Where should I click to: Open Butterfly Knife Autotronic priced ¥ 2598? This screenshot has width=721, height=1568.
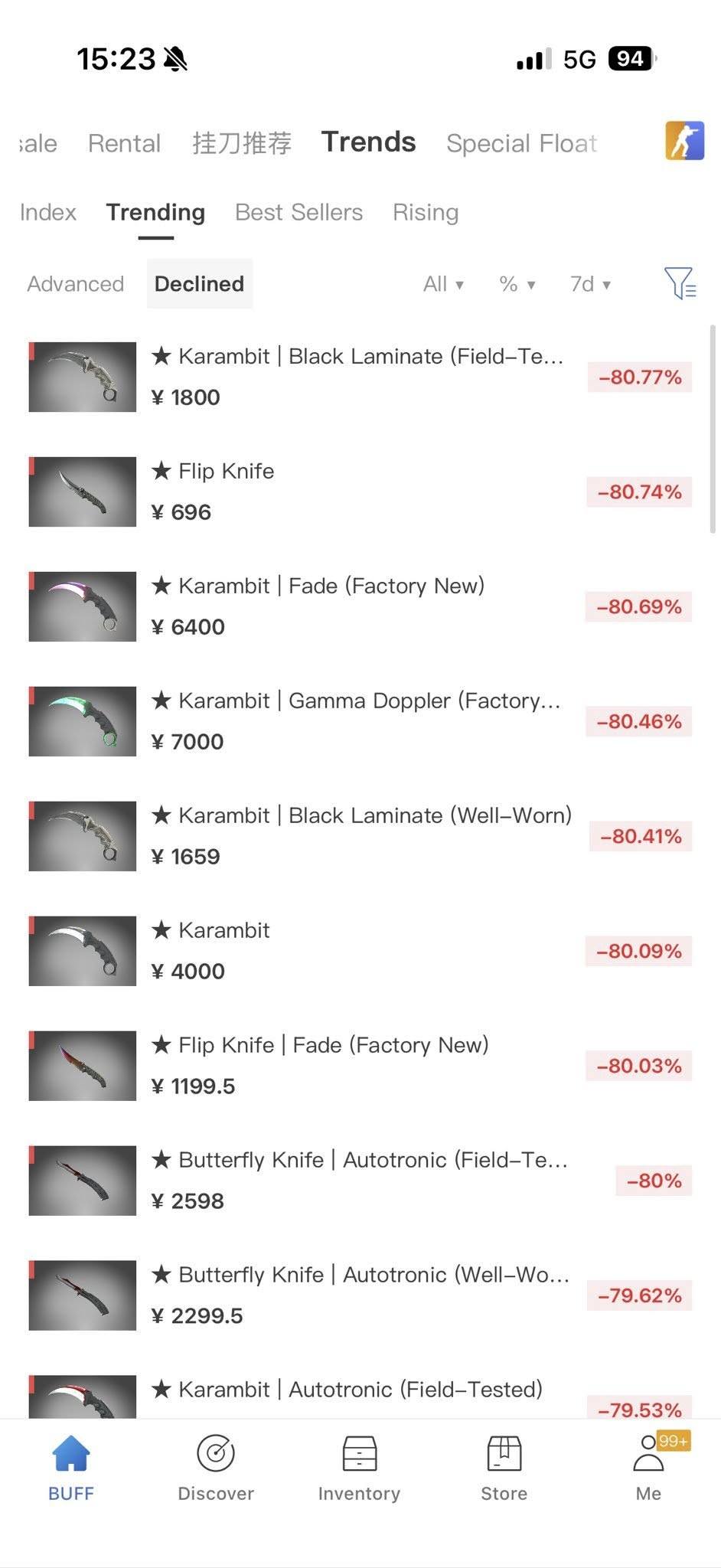(360, 1181)
